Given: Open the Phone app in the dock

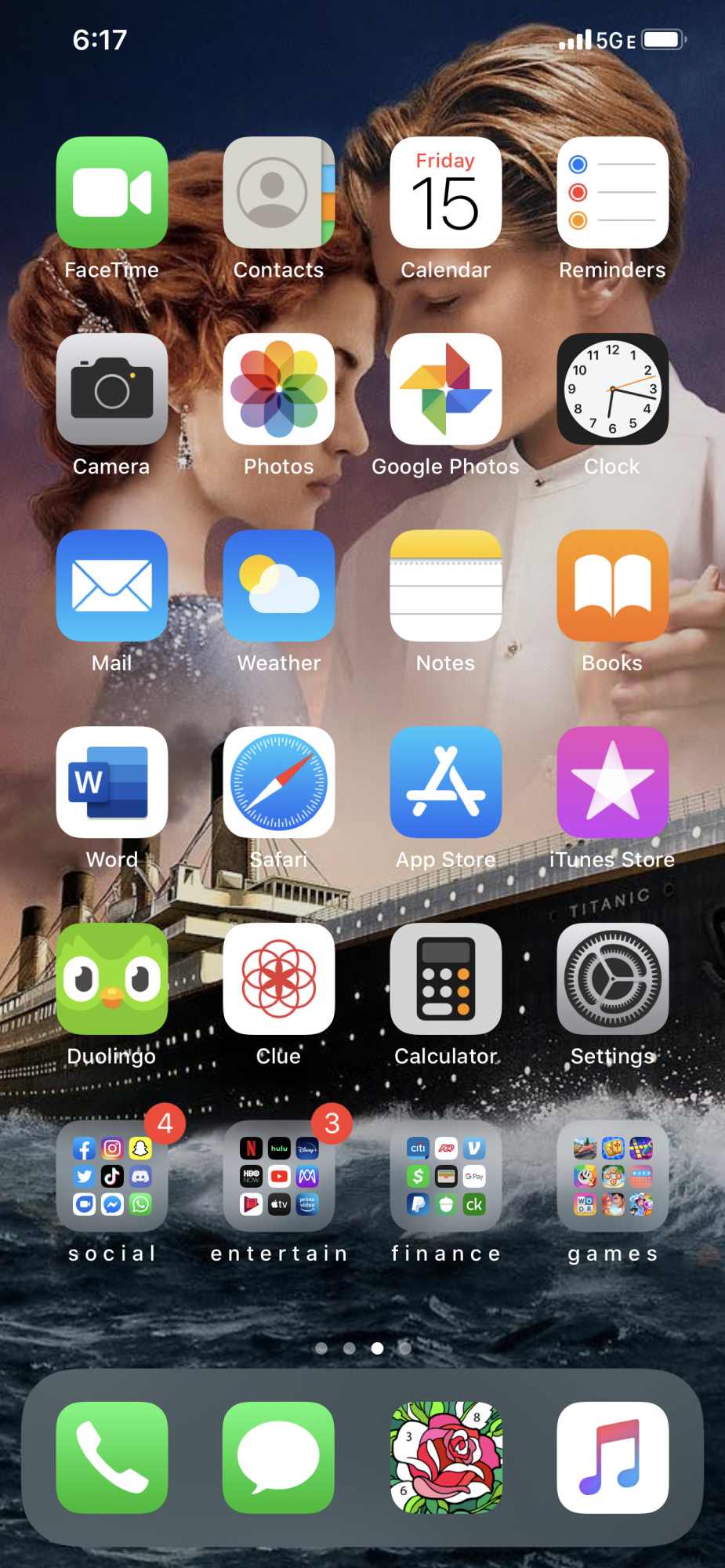Looking at the screenshot, I should coord(112,1457).
